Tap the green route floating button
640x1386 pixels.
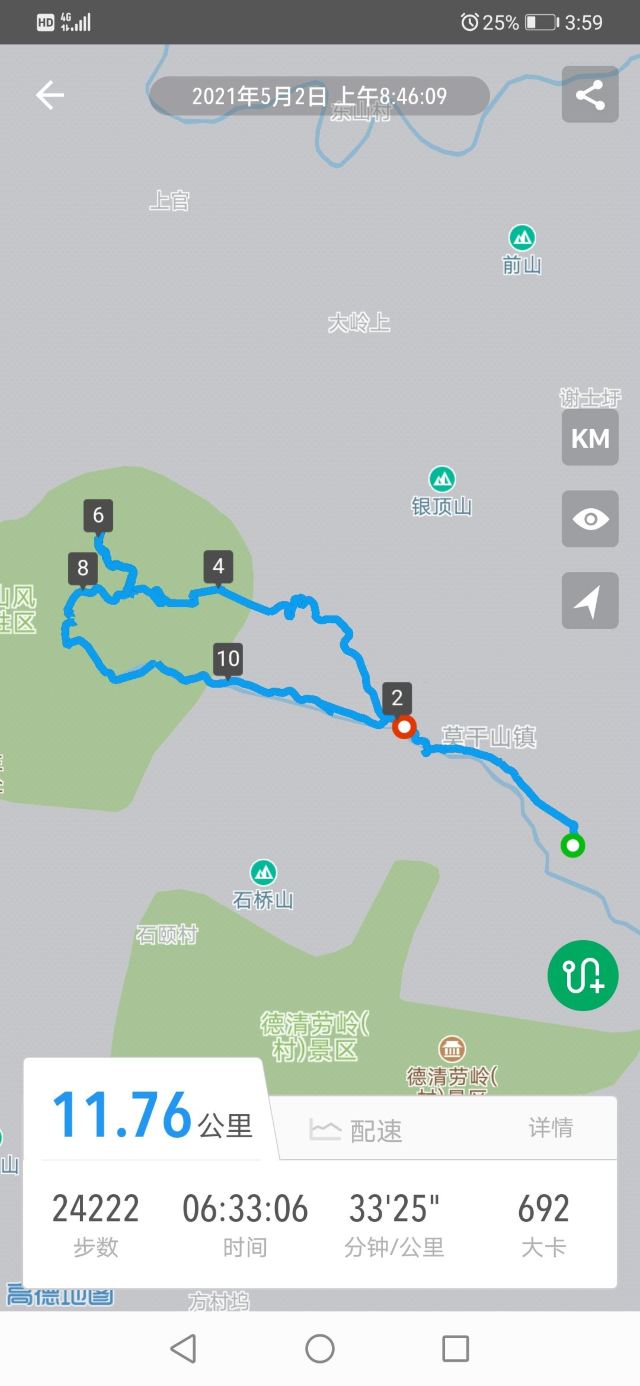click(x=583, y=975)
